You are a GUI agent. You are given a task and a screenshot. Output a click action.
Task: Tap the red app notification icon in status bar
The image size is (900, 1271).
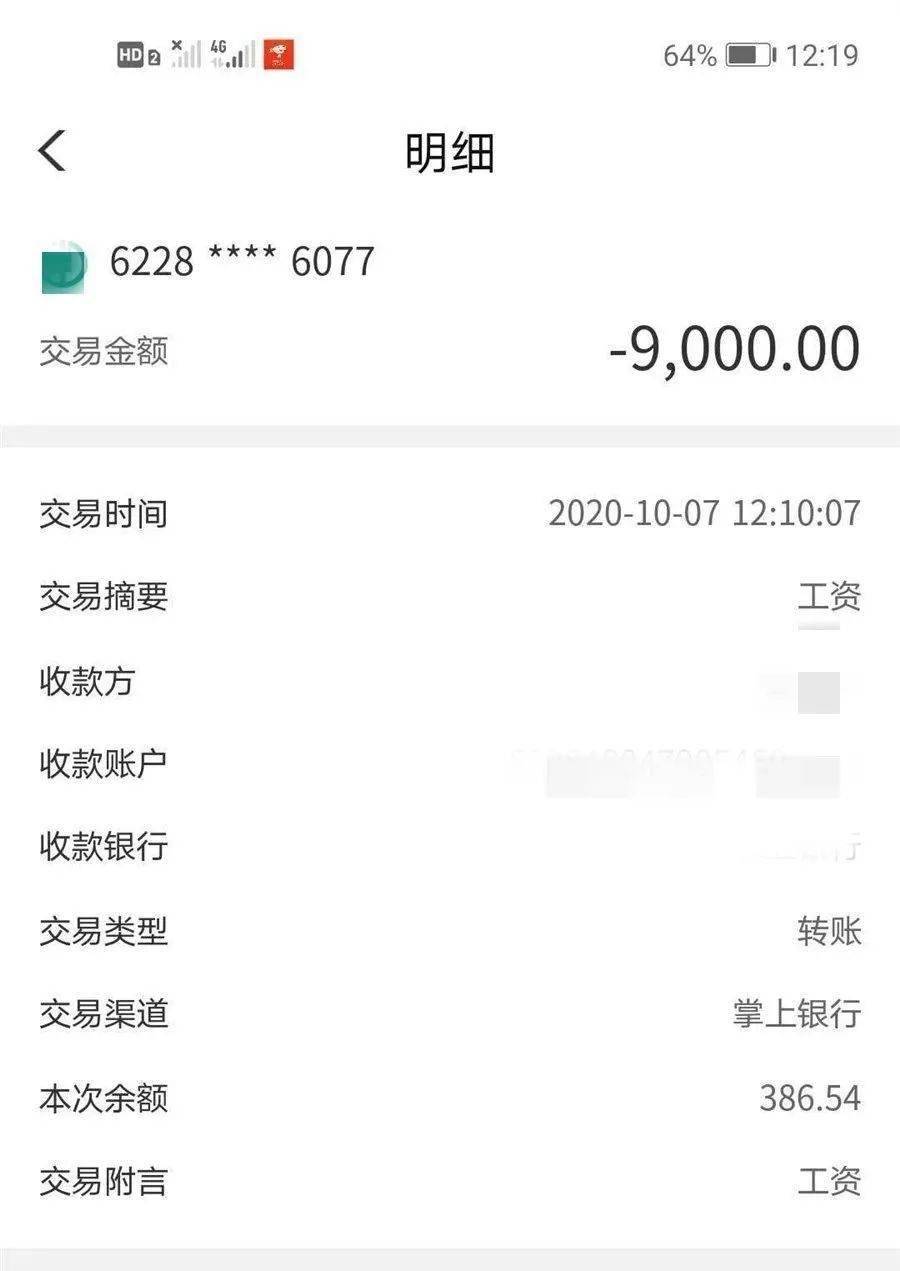point(281,54)
